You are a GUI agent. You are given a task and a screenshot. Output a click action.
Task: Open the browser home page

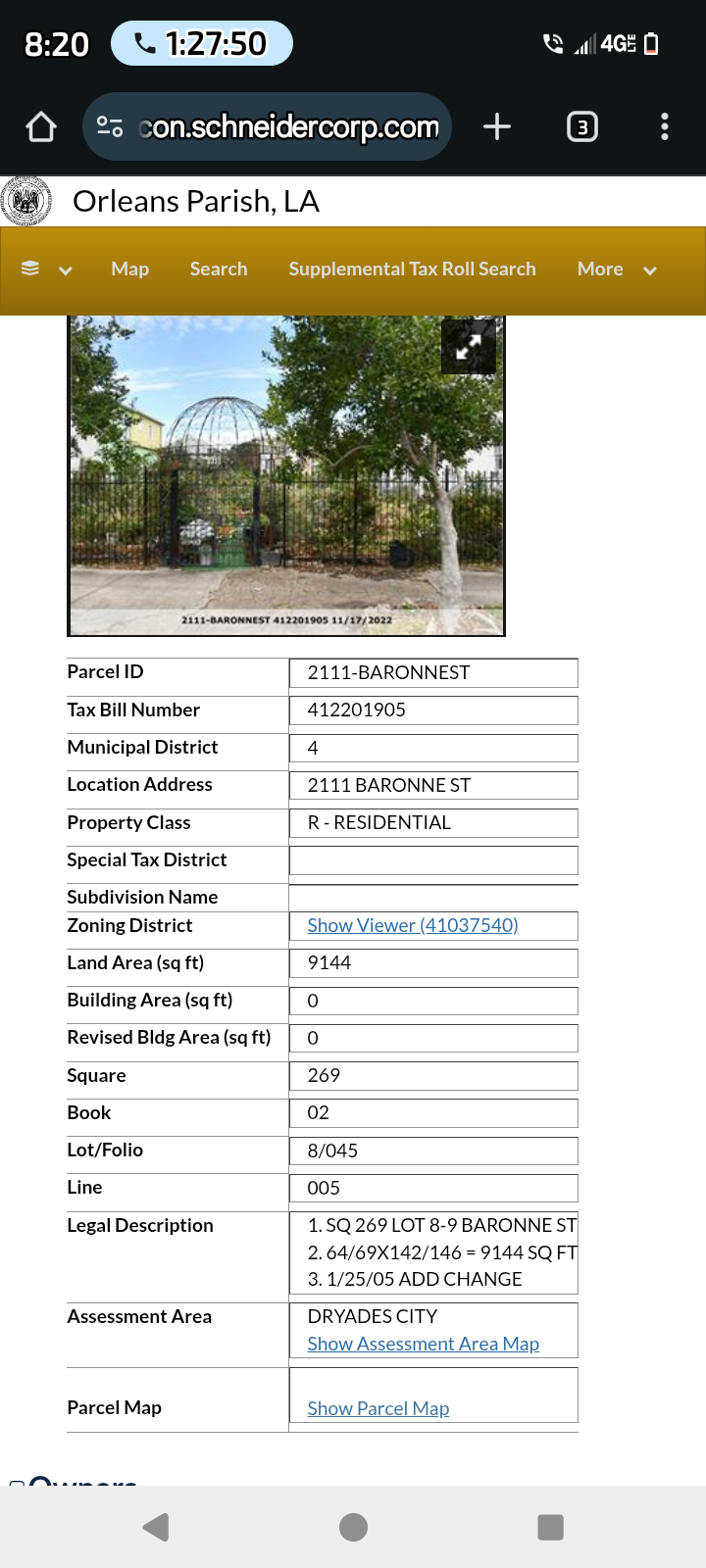pos(41,126)
